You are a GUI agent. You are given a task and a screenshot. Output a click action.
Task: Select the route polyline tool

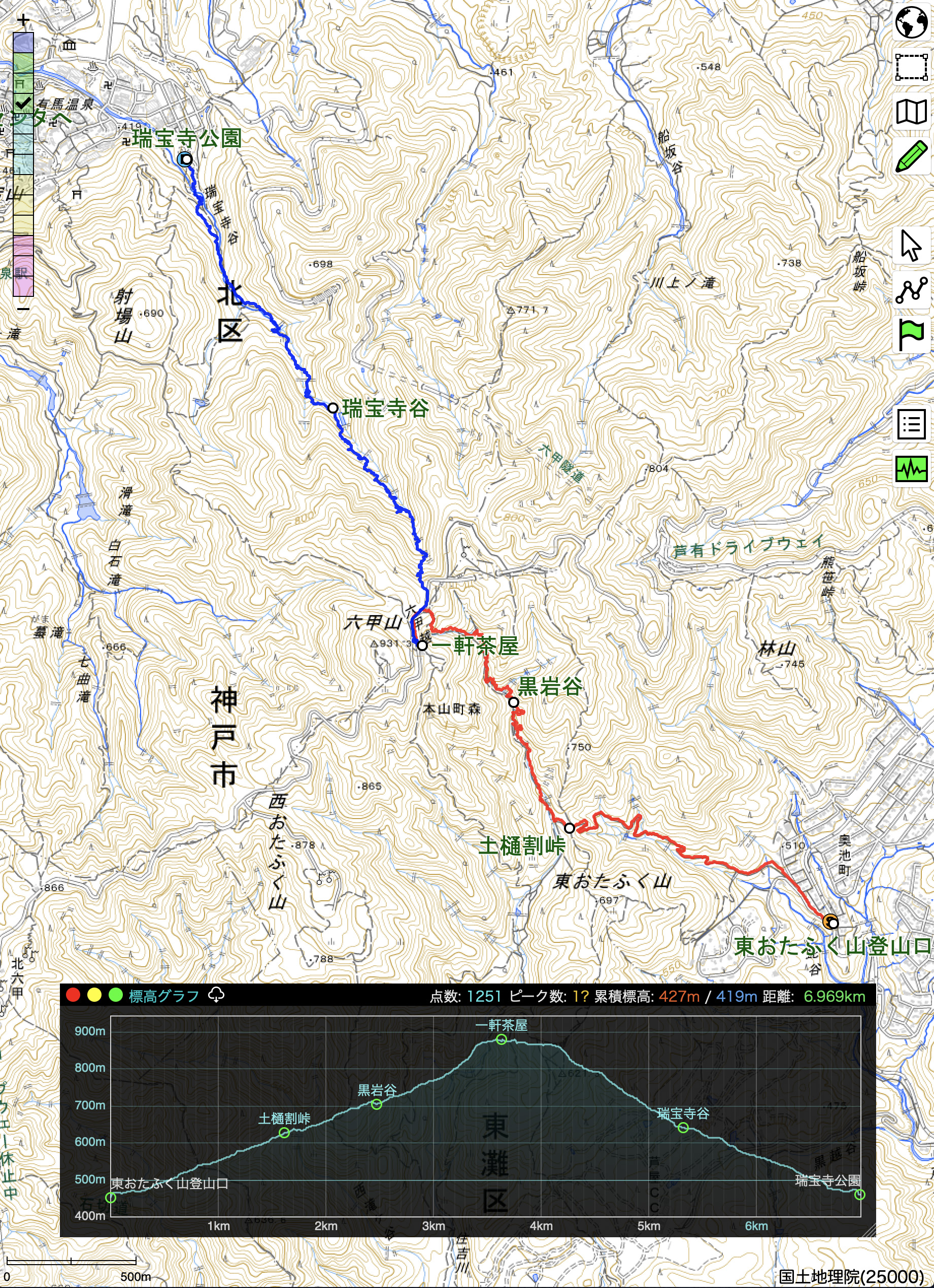tap(911, 290)
